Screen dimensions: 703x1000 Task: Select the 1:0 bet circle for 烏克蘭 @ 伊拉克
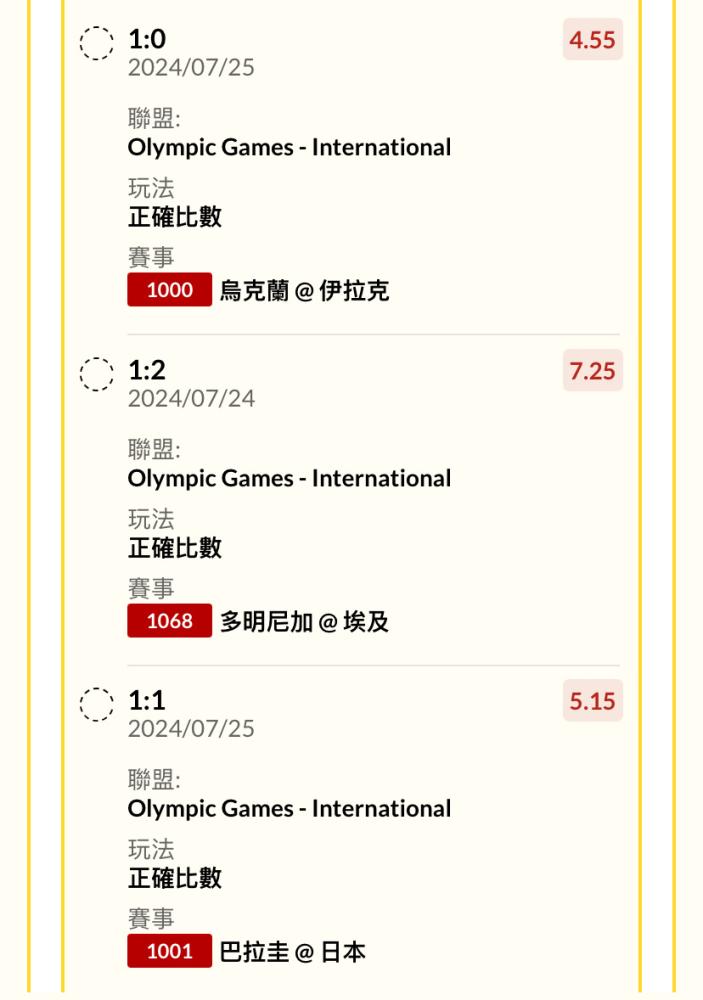point(96,43)
